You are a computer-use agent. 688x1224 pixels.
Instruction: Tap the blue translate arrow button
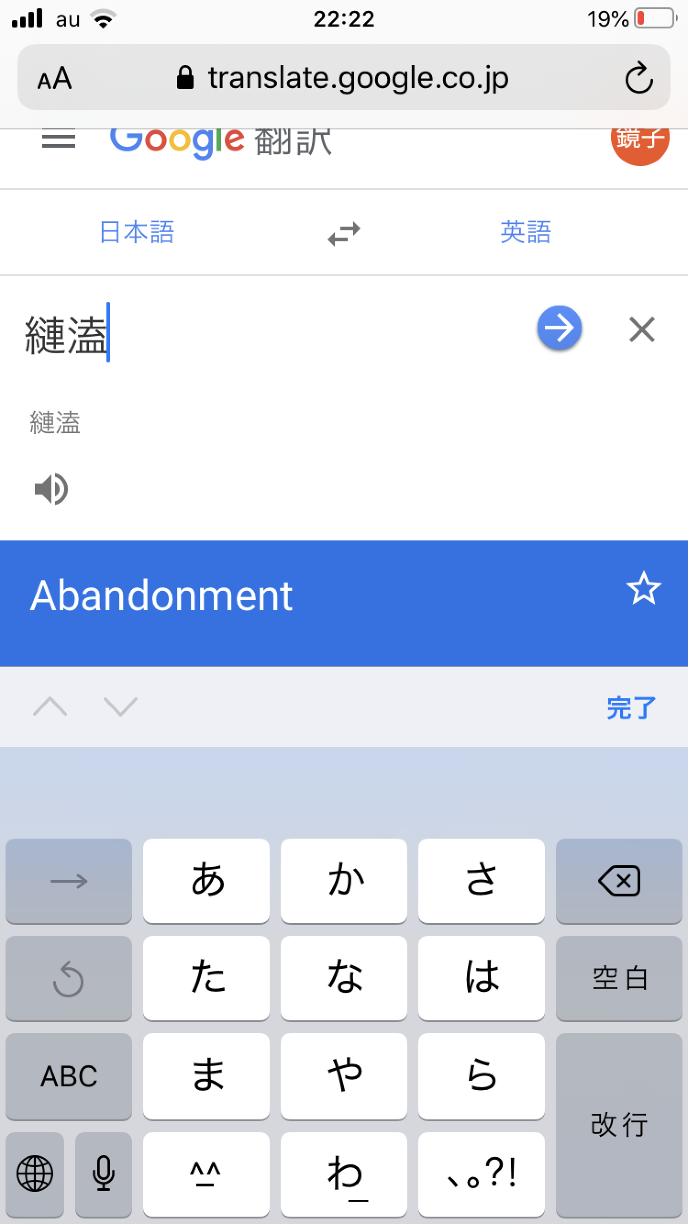[559, 328]
